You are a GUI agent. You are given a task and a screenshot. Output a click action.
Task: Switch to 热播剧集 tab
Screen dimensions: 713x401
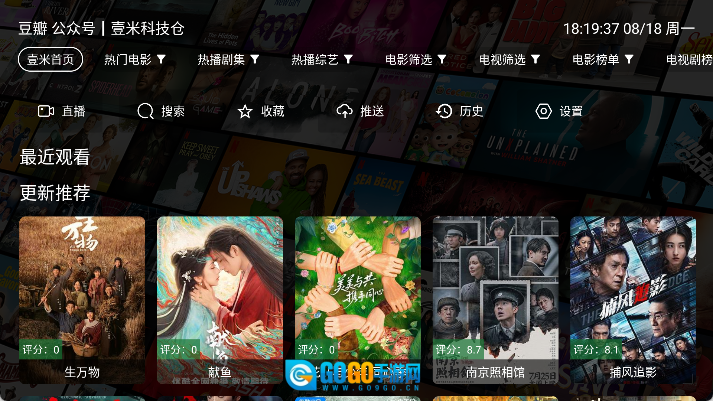pos(228,60)
